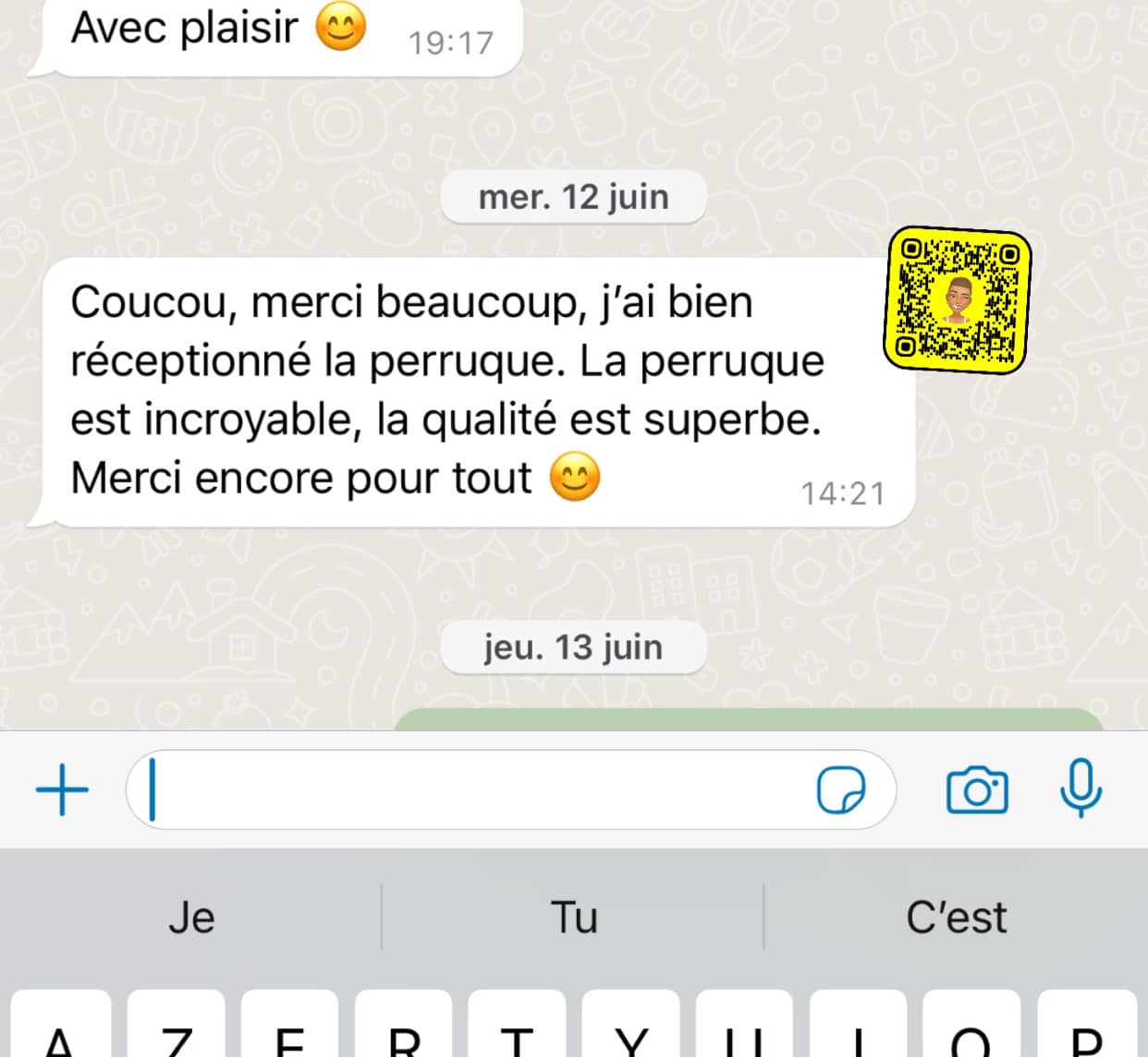Launch the camera from chat

[x=976, y=791]
